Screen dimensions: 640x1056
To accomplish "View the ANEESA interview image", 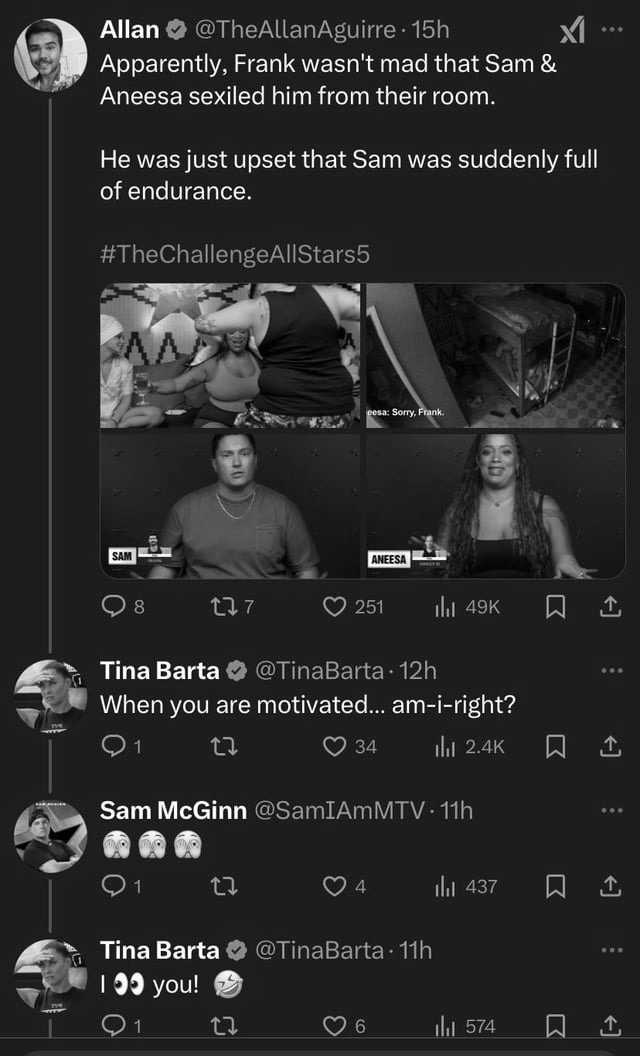I will coord(496,505).
